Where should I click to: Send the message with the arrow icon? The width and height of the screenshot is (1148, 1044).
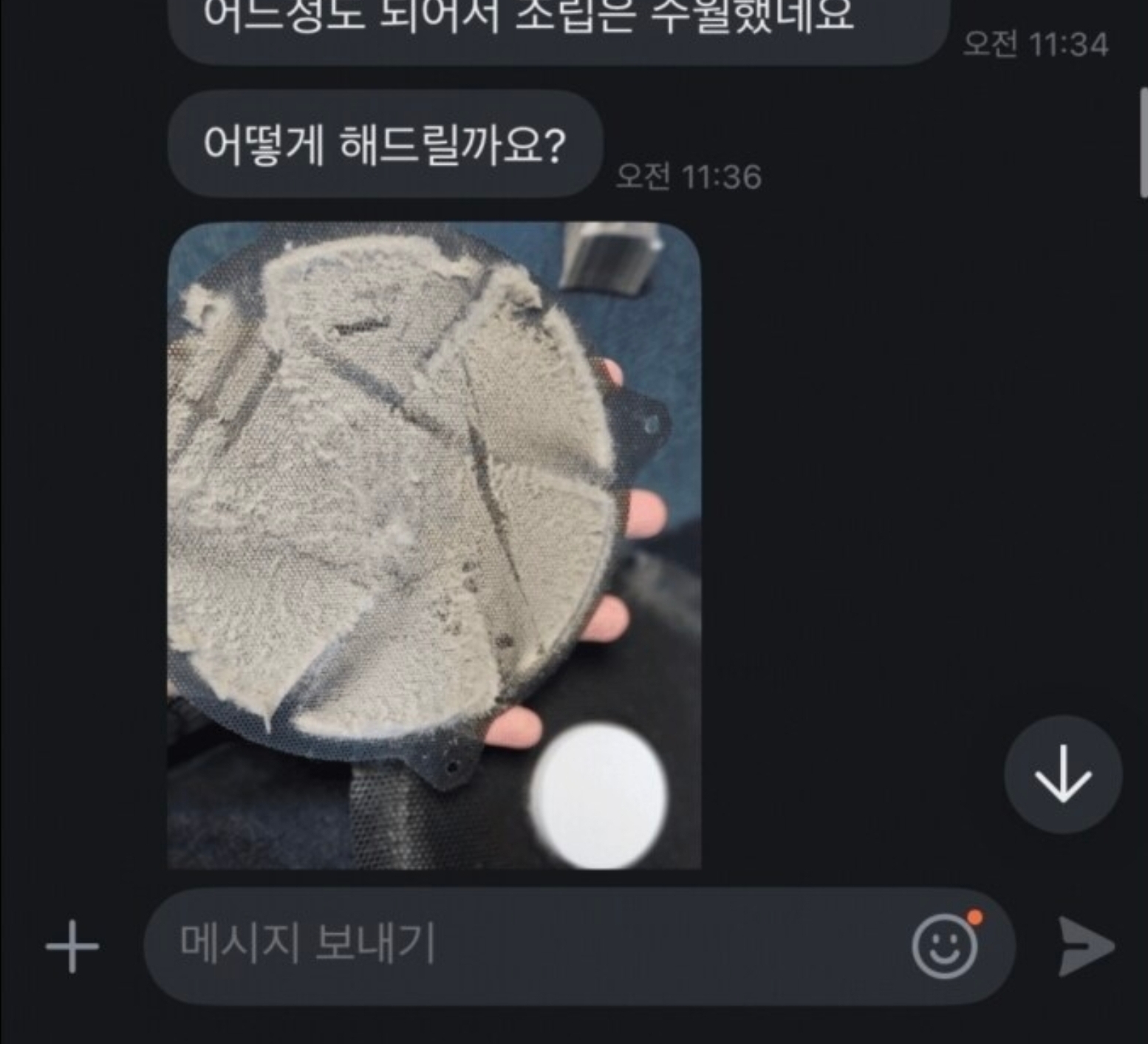(x=1084, y=946)
